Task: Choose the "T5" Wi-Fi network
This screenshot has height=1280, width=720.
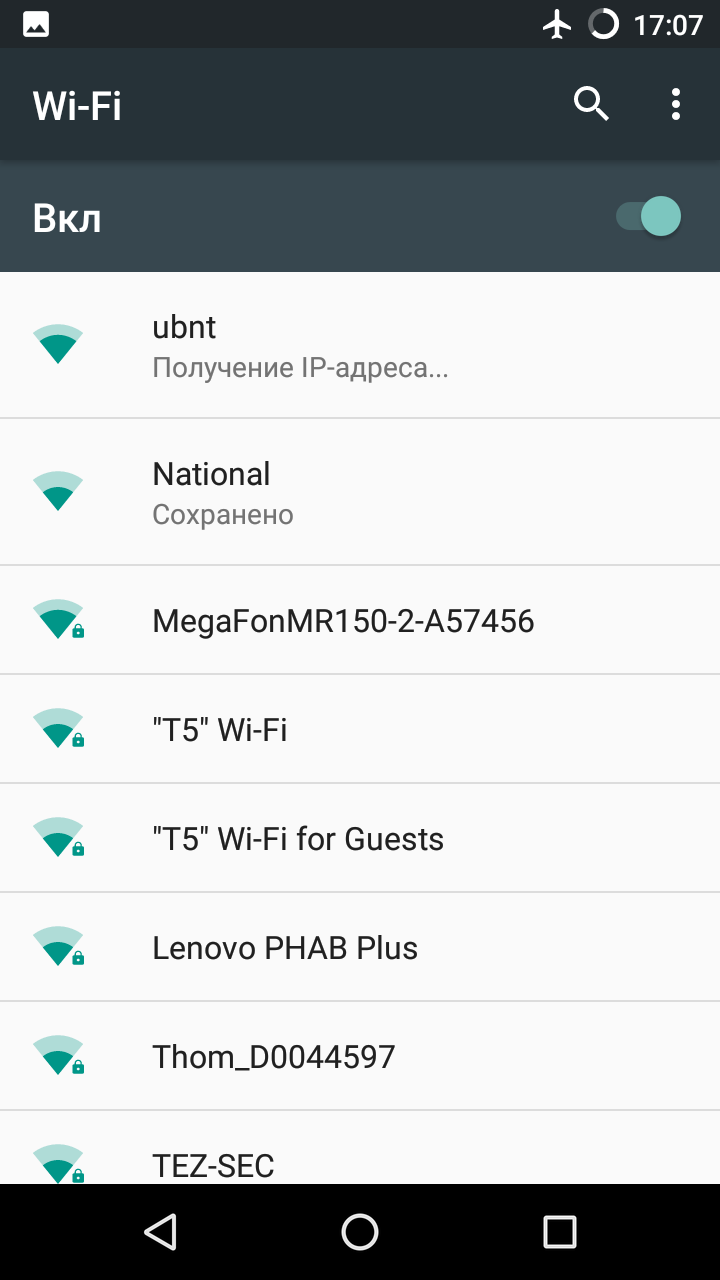Action: (x=360, y=730)
